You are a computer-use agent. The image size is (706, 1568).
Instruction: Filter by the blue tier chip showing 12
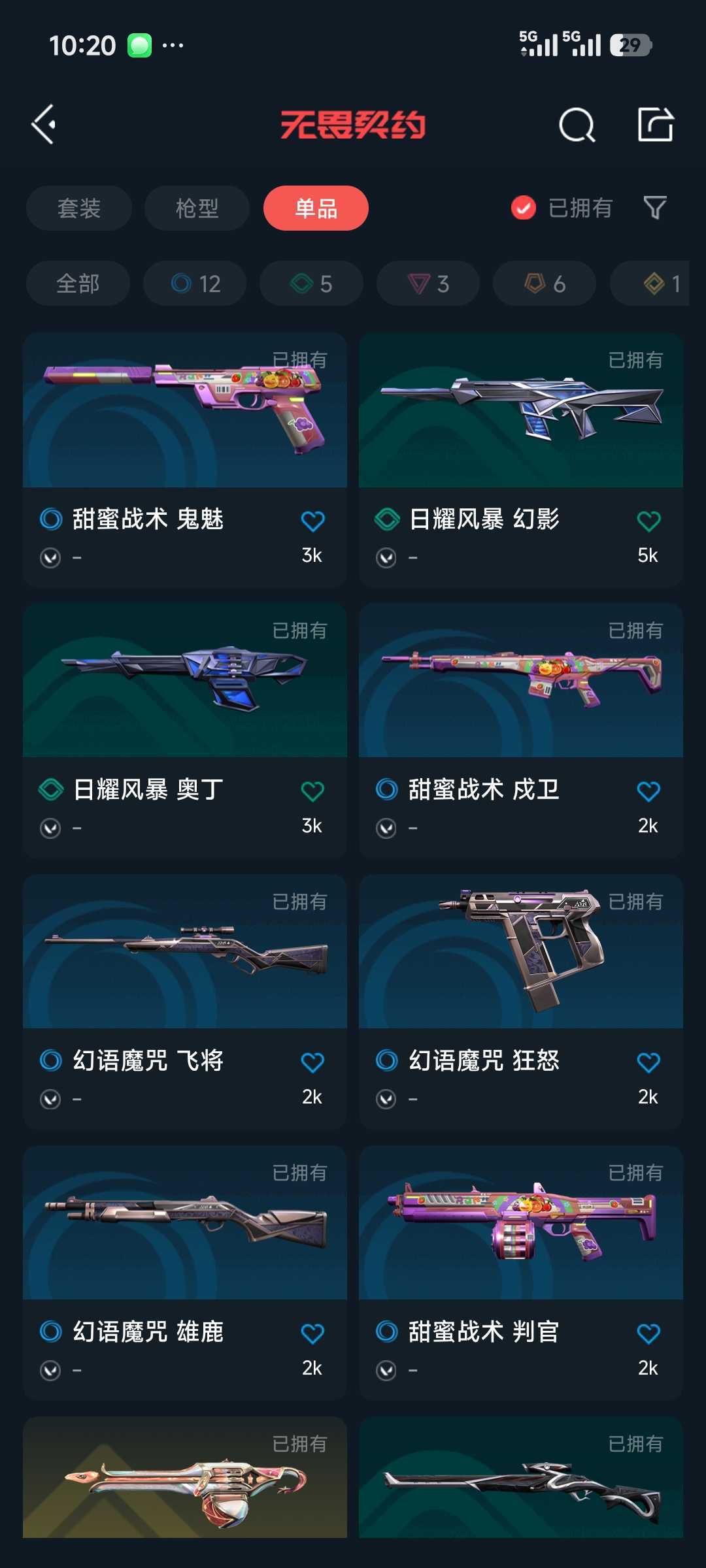click(x=195, y=284)
